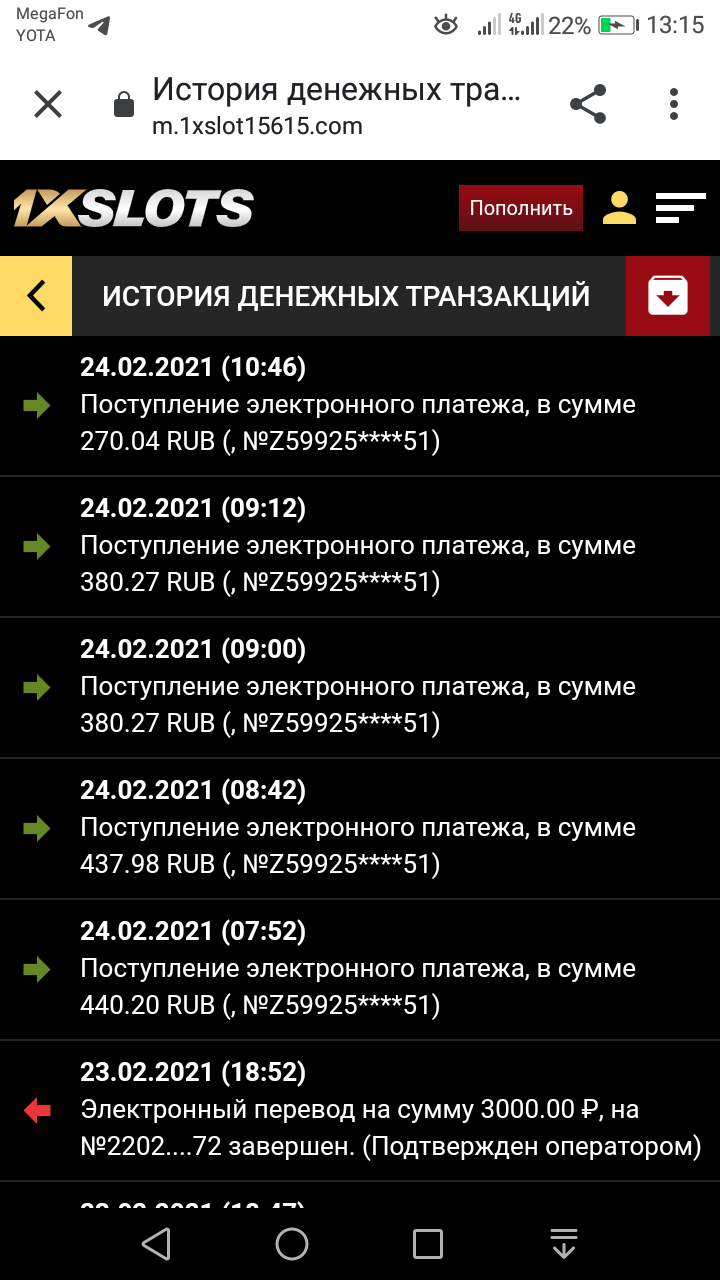Open the user profile icon

click(619, 208)
